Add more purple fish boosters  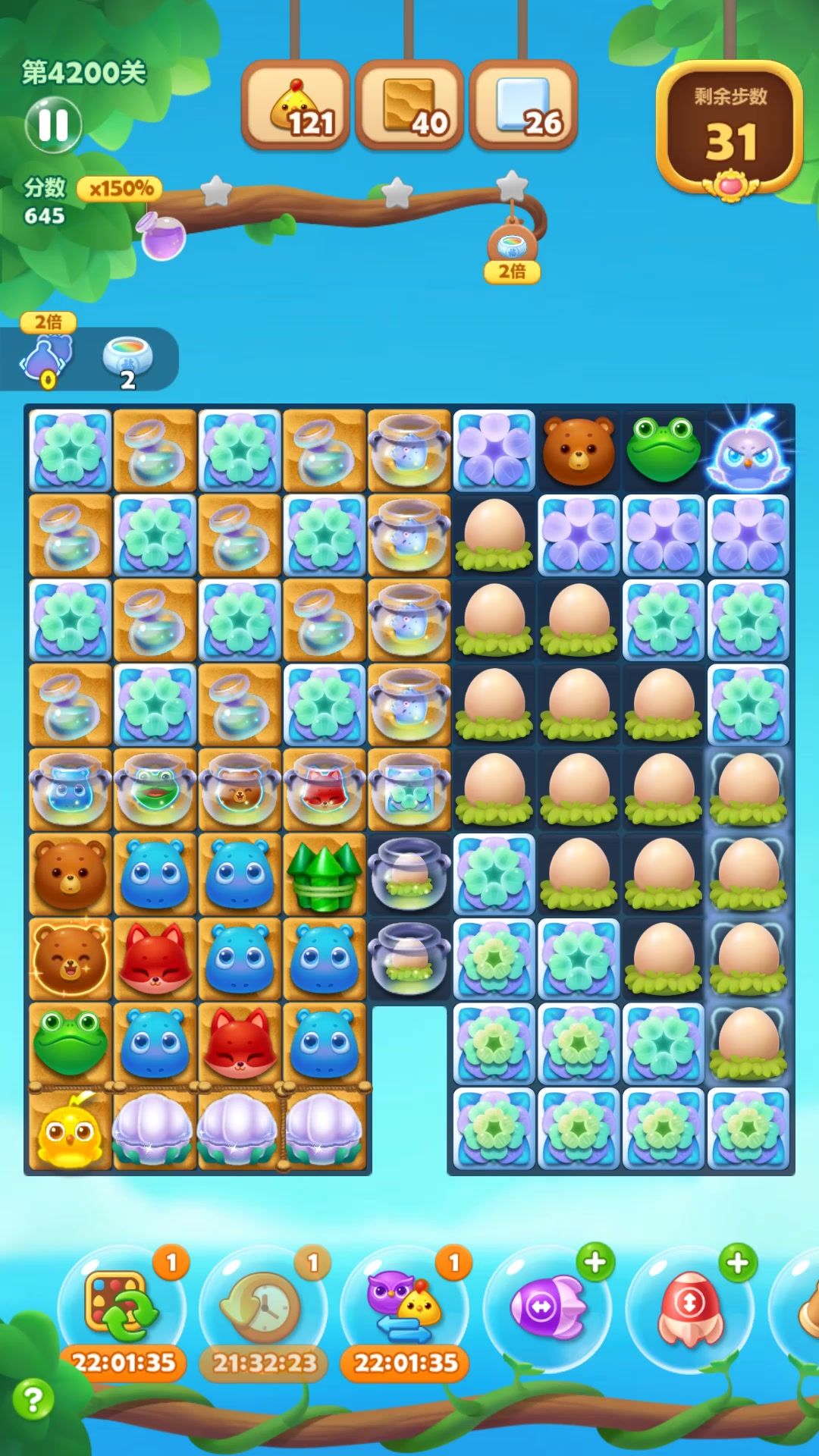595,1263
